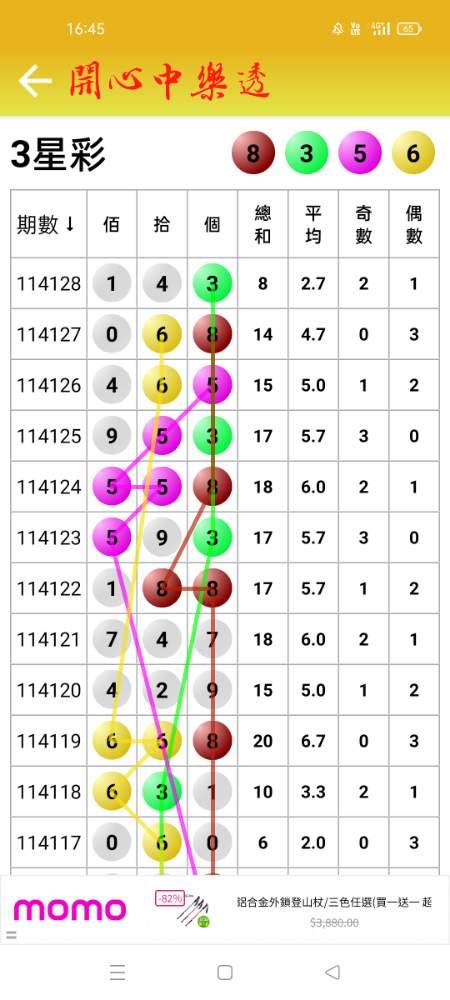Go back with the white arrow

coord(34,81)
